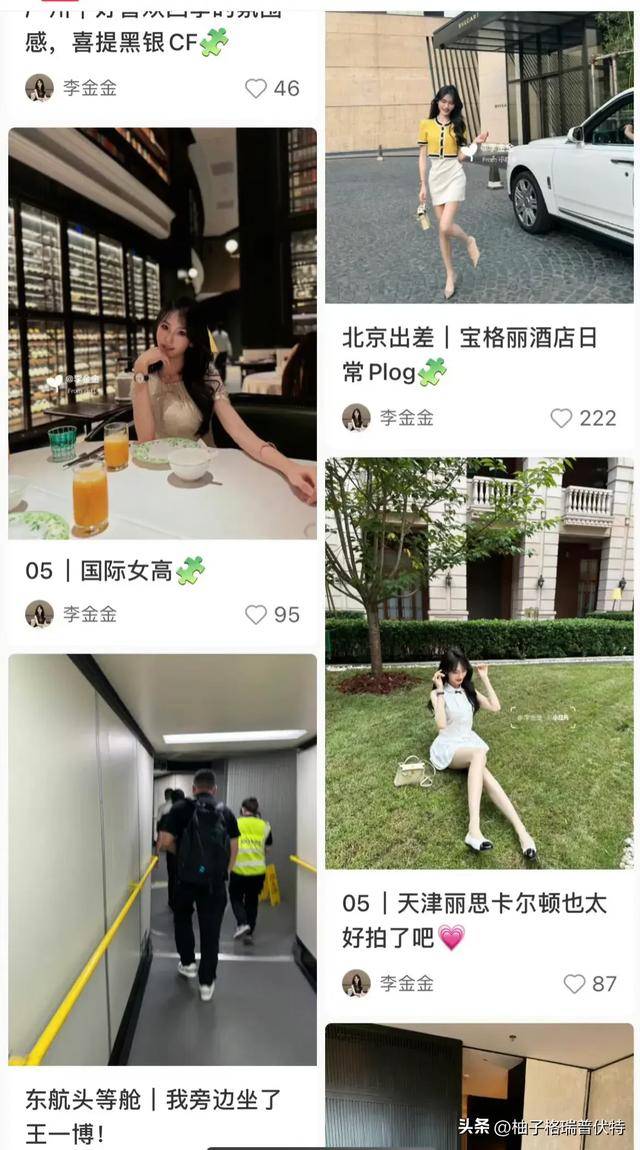Like the 喜提黑银CF post

pyautogui.click(x=257, y=88)
